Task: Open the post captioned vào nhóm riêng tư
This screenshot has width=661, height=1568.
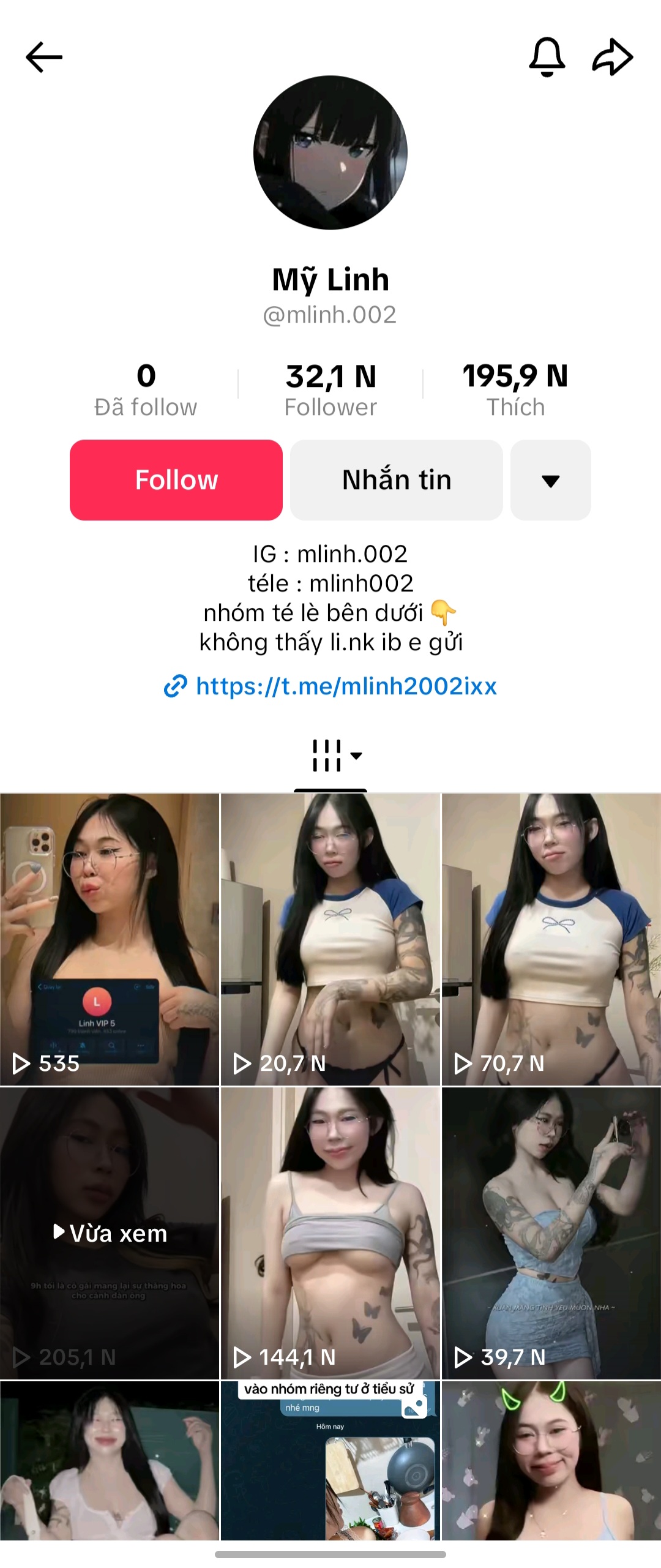Action: tap(330, 1460)
